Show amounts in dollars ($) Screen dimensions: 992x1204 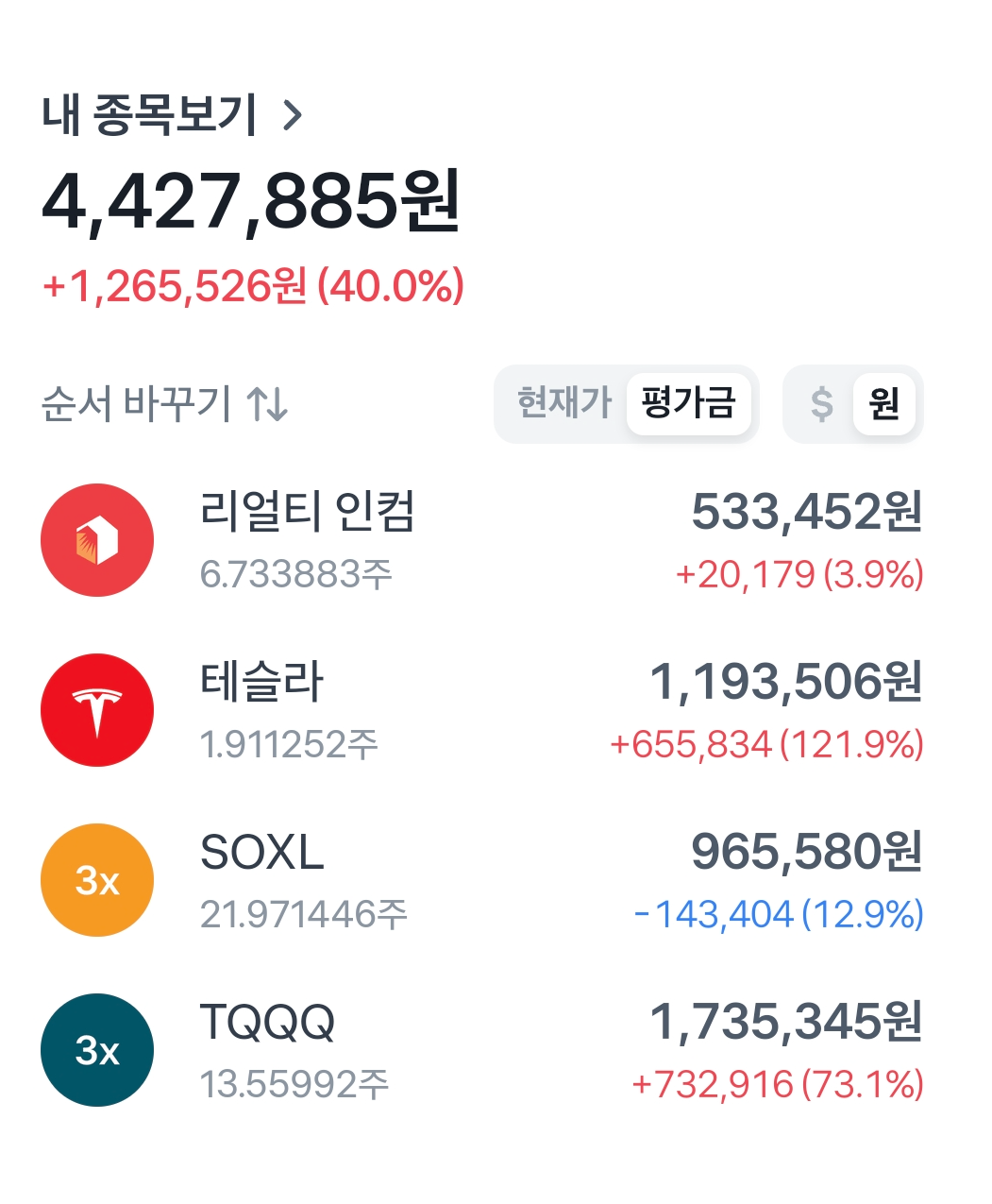pyautogui.click(x=821, y=404)
